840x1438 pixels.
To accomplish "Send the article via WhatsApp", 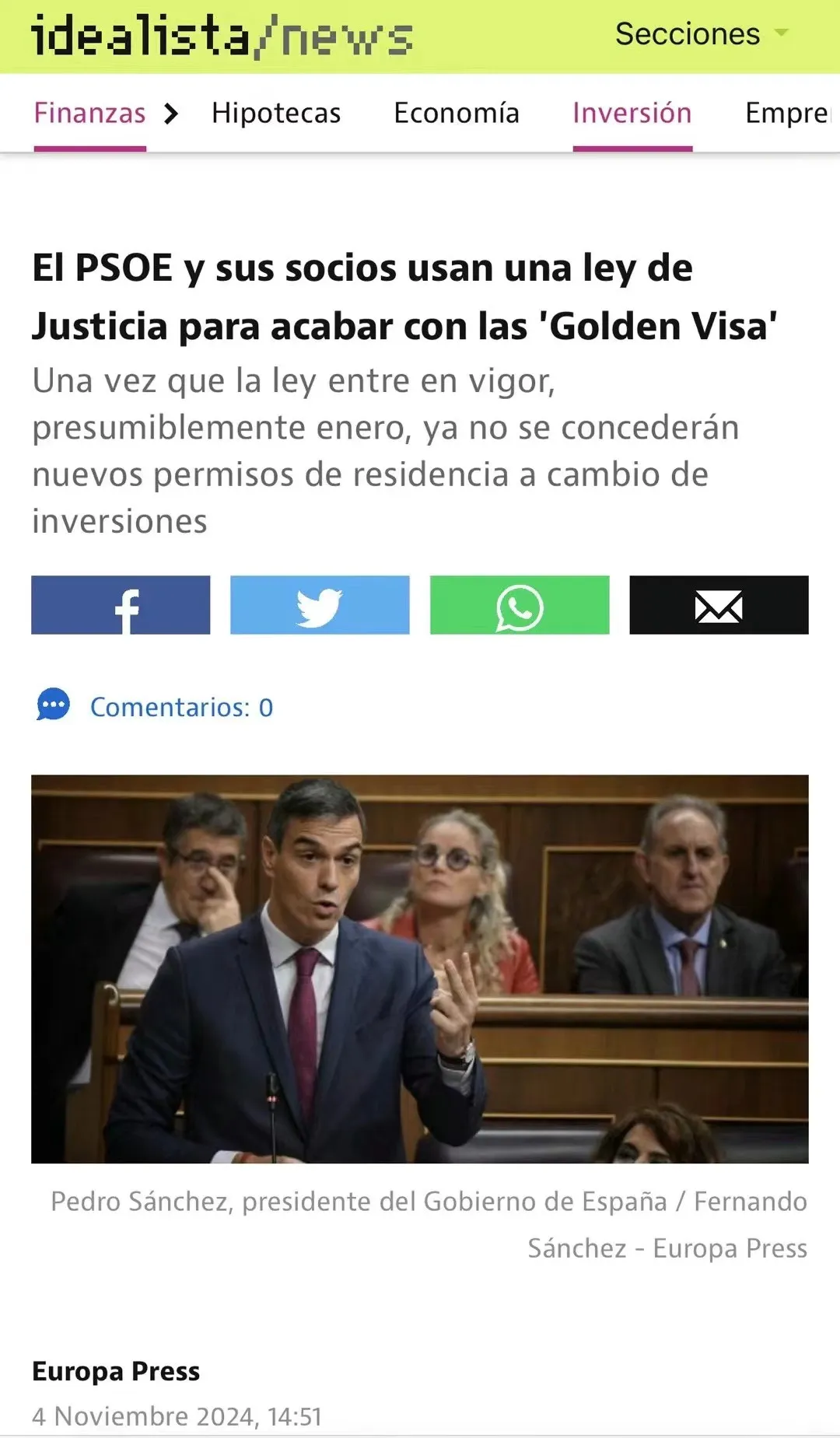I will (x=520, y=605).
